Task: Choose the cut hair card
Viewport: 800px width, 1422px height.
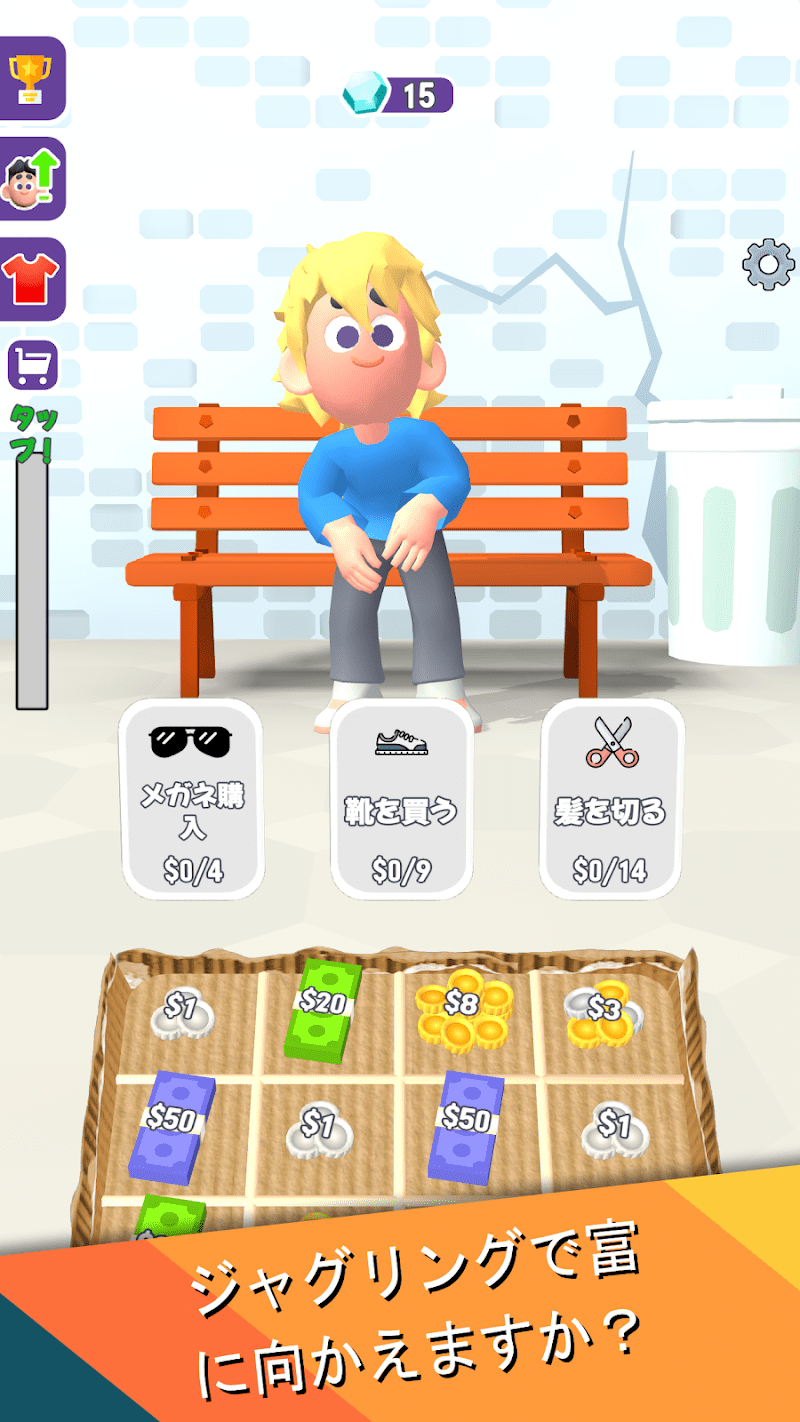Action: (611, 798)
